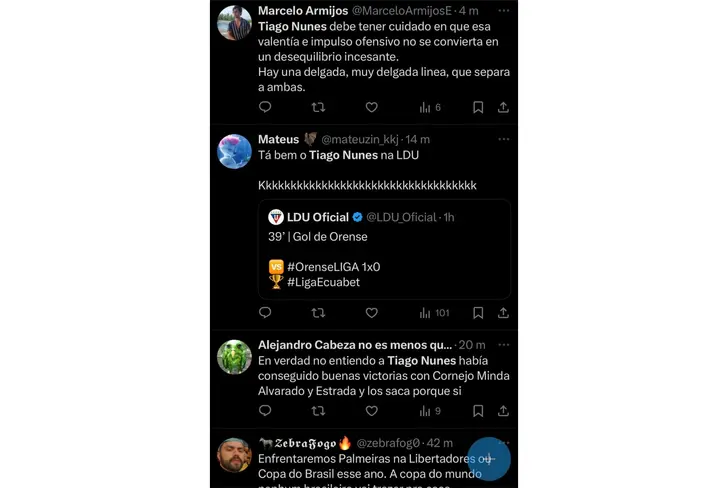
Task: Open overflow menu on Marcelo Armijos' tweet
Action: pyautogui.click(x=503, y=10)
